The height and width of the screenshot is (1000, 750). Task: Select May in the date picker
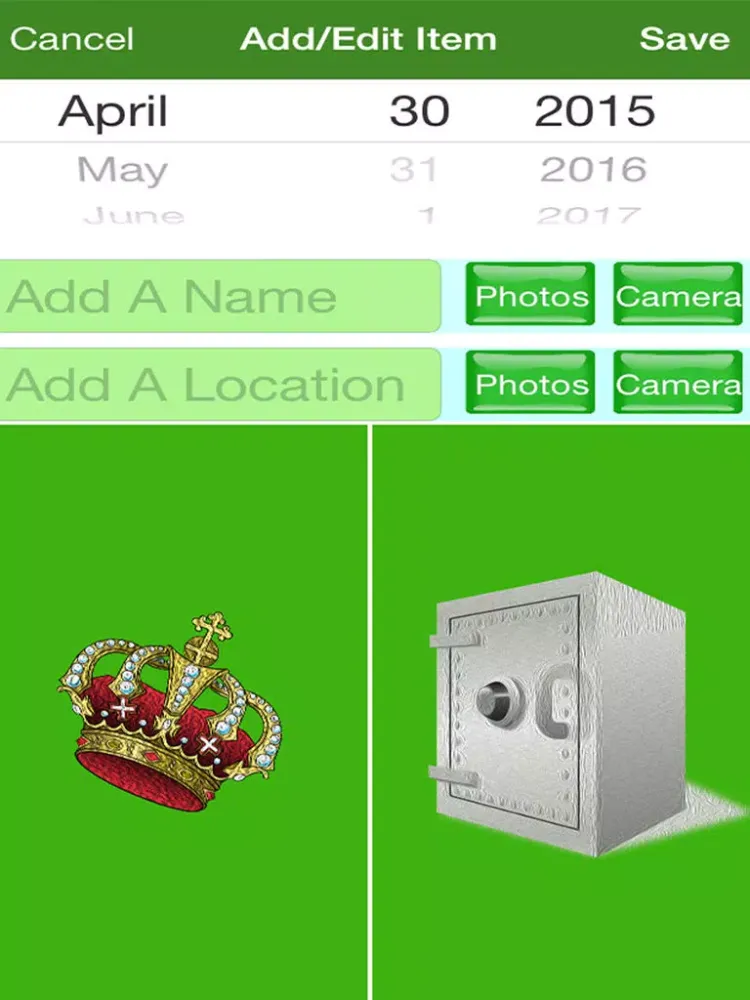pyautogui.click(x=122, y=169)
